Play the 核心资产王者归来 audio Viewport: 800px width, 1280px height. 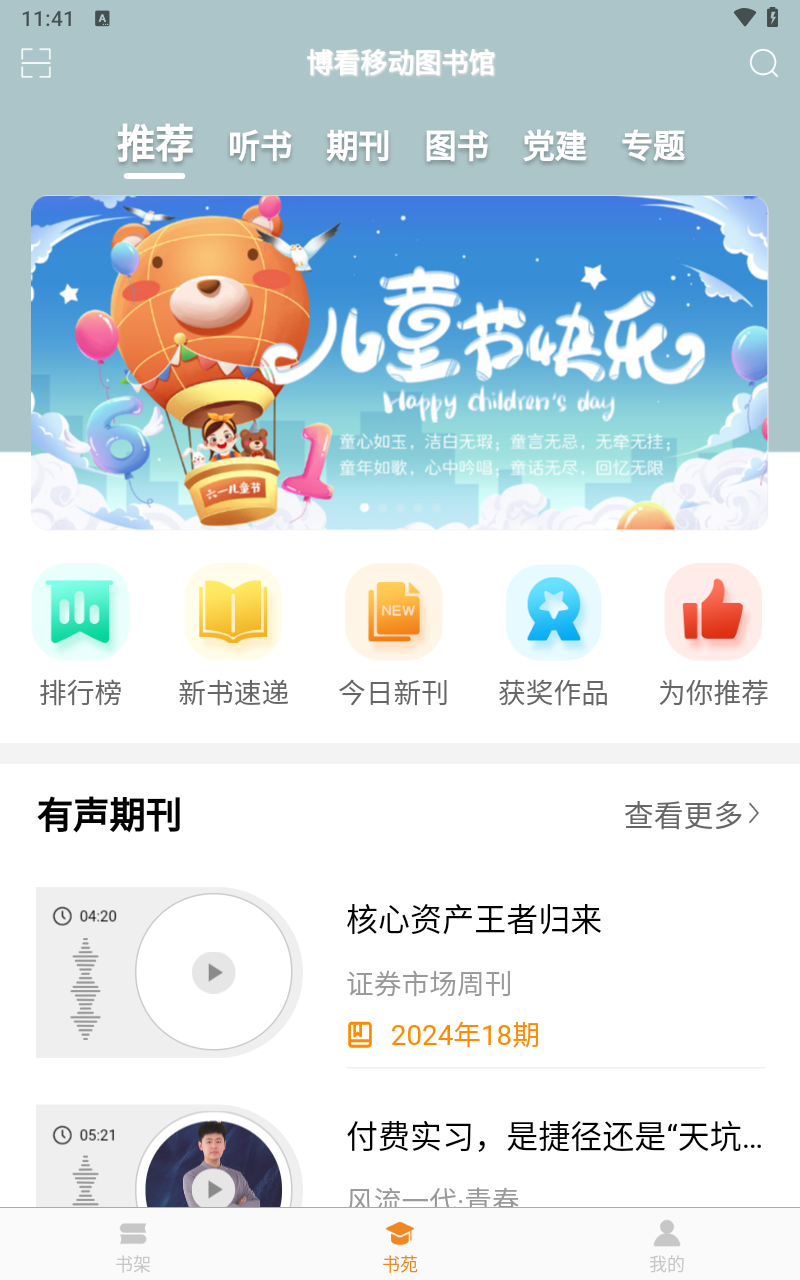[214, 972]
